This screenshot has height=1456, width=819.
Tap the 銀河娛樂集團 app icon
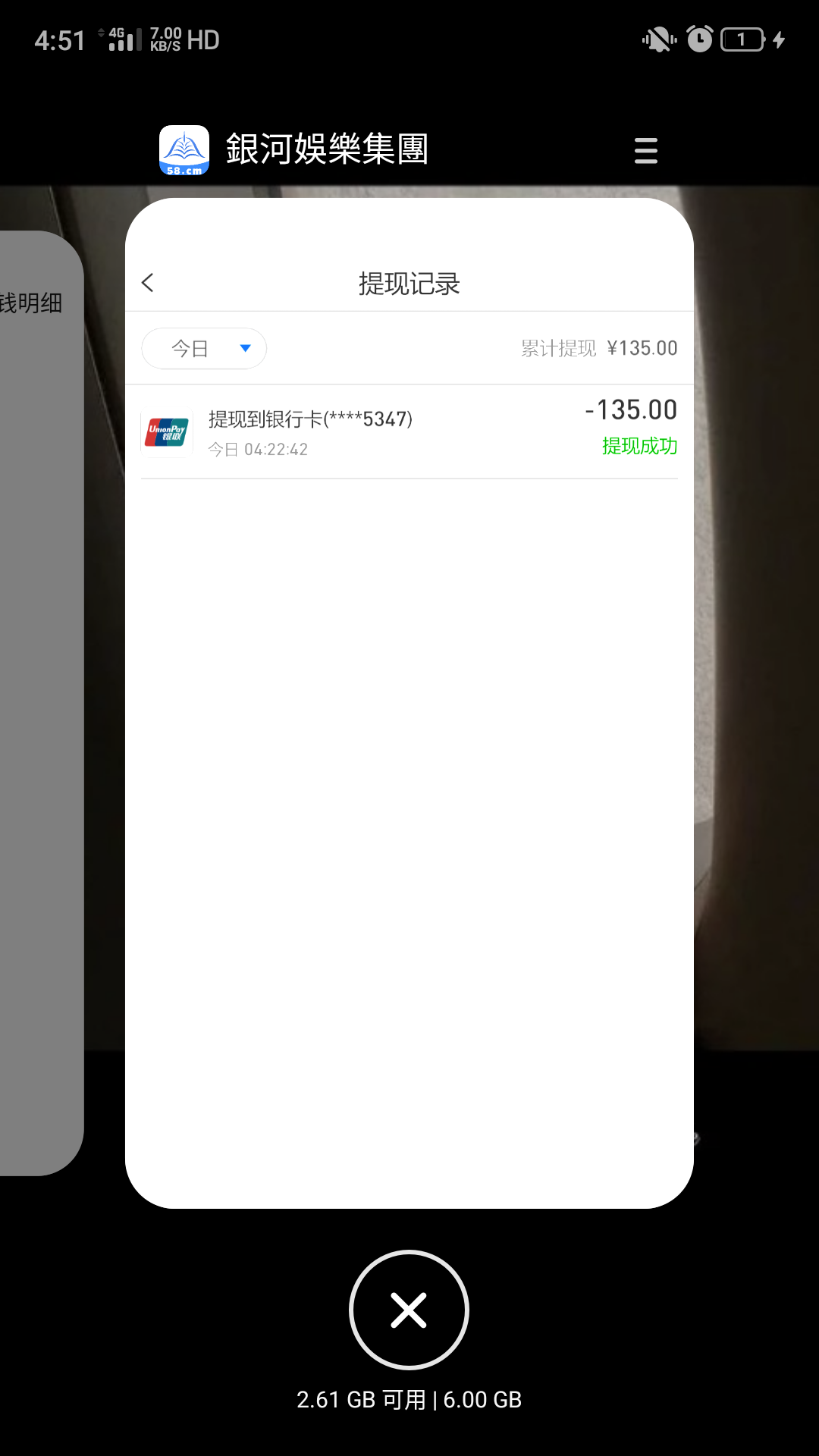[184, 150]
